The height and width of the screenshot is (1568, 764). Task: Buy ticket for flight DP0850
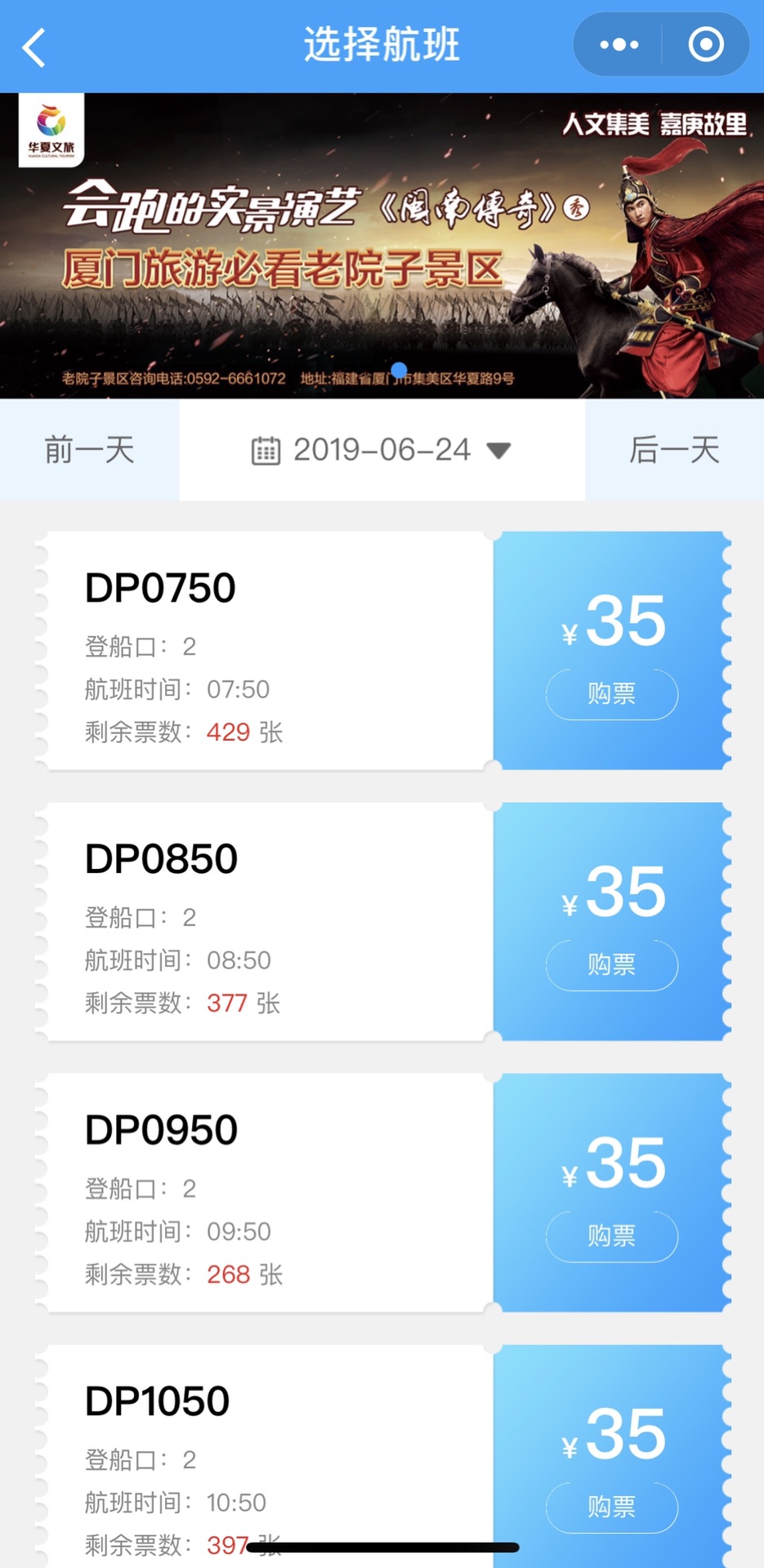[611, 965]
